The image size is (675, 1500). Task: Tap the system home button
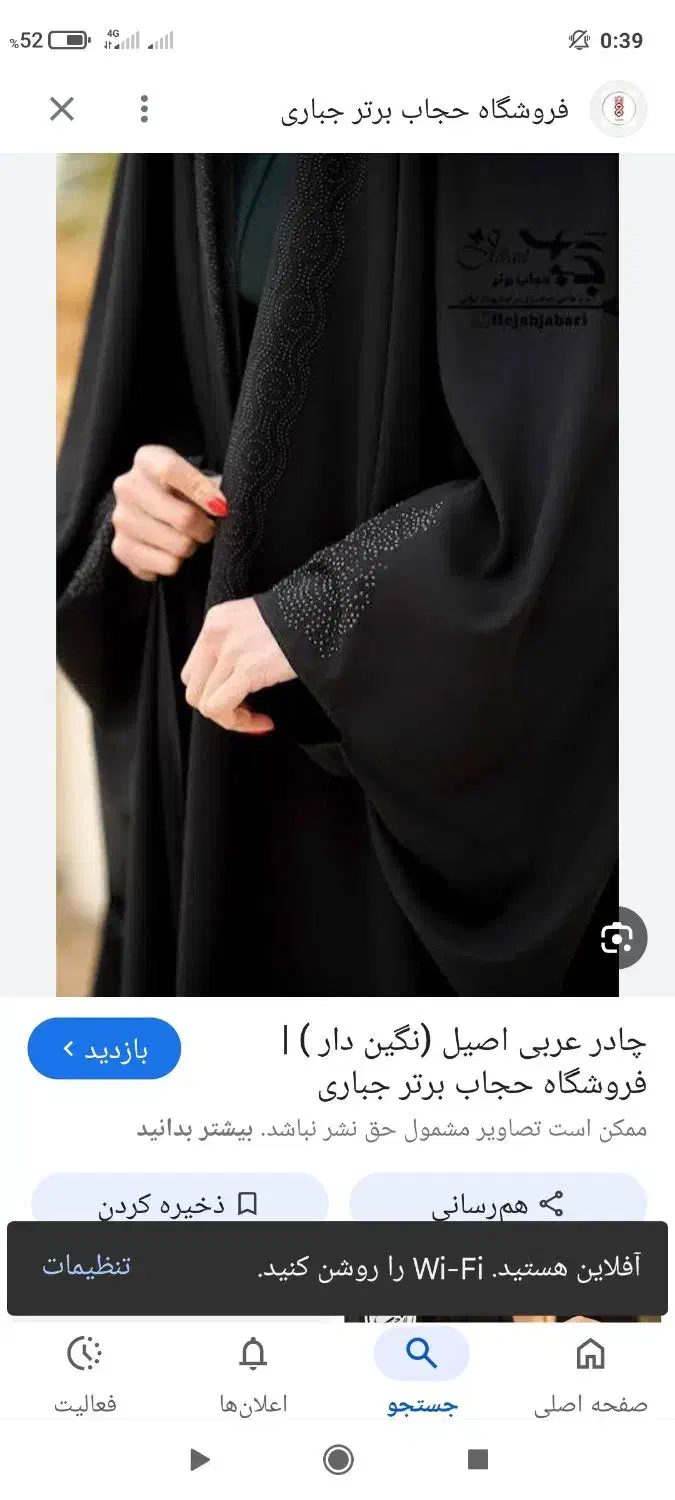[338, 1460]
